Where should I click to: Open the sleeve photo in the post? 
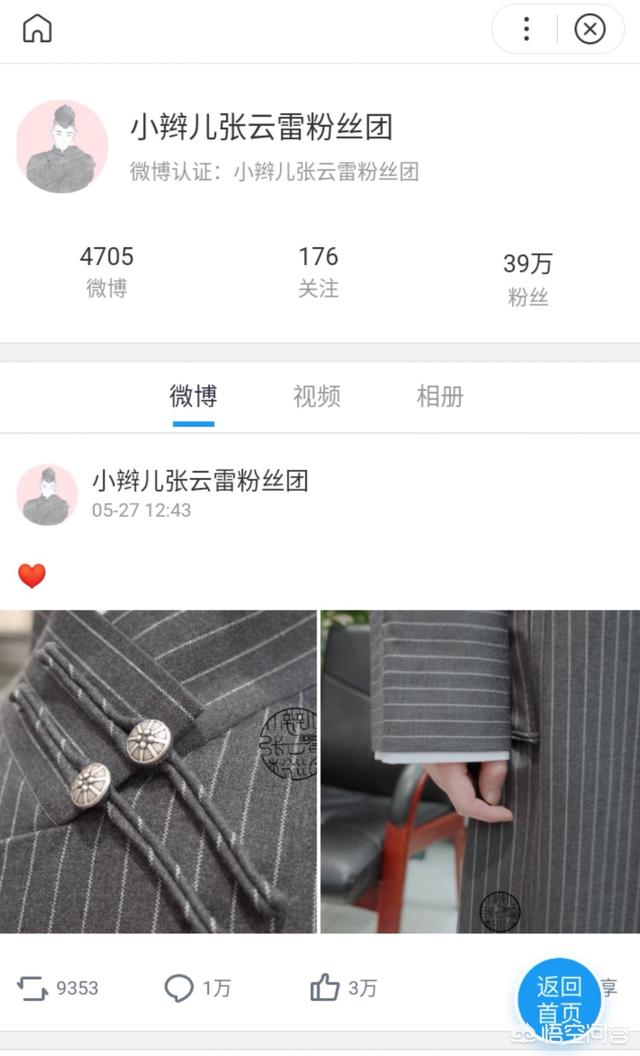(480, 771)
